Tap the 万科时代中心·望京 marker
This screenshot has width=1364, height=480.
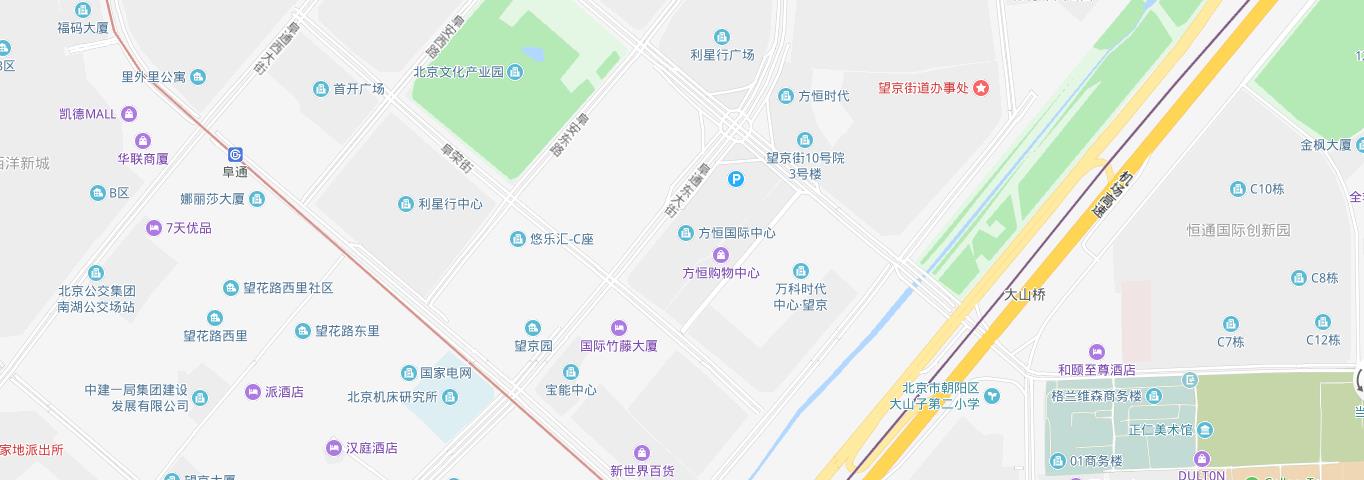(x=800, y=271)
